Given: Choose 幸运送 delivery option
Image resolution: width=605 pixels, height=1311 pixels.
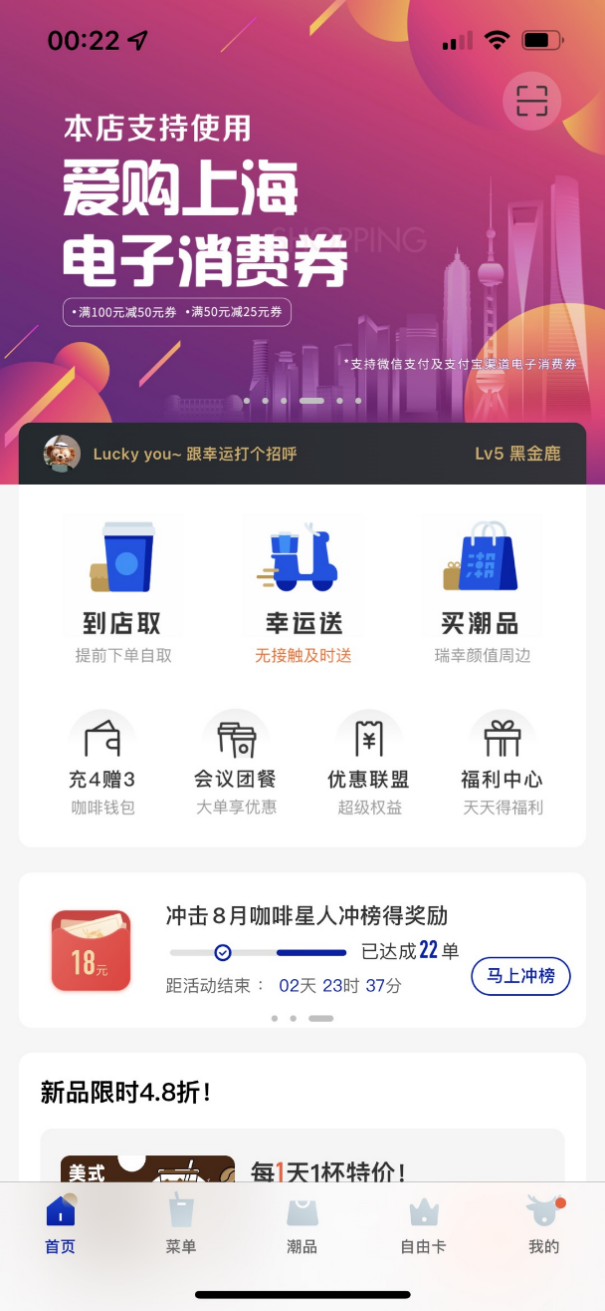Looking at the screenshot, I should tap(303, 589).
